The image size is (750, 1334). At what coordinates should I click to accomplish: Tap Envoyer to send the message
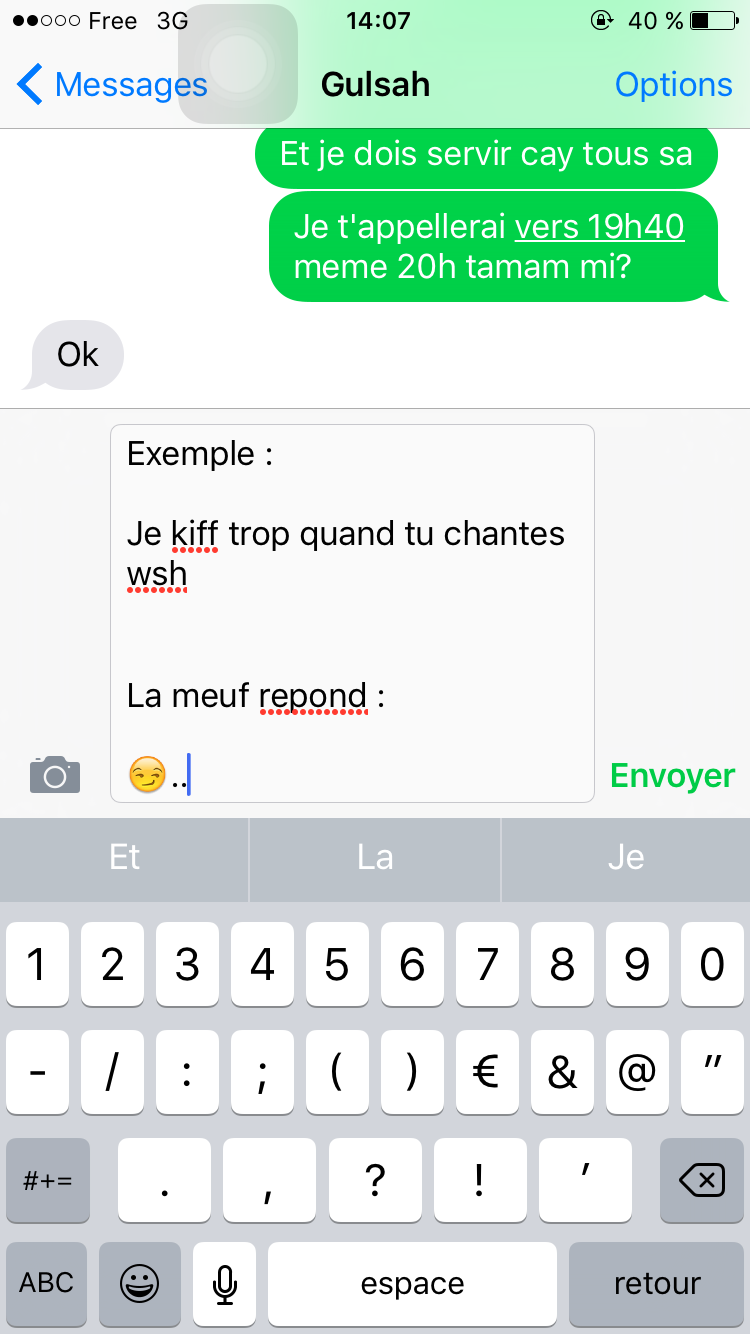tap(672, 776)
